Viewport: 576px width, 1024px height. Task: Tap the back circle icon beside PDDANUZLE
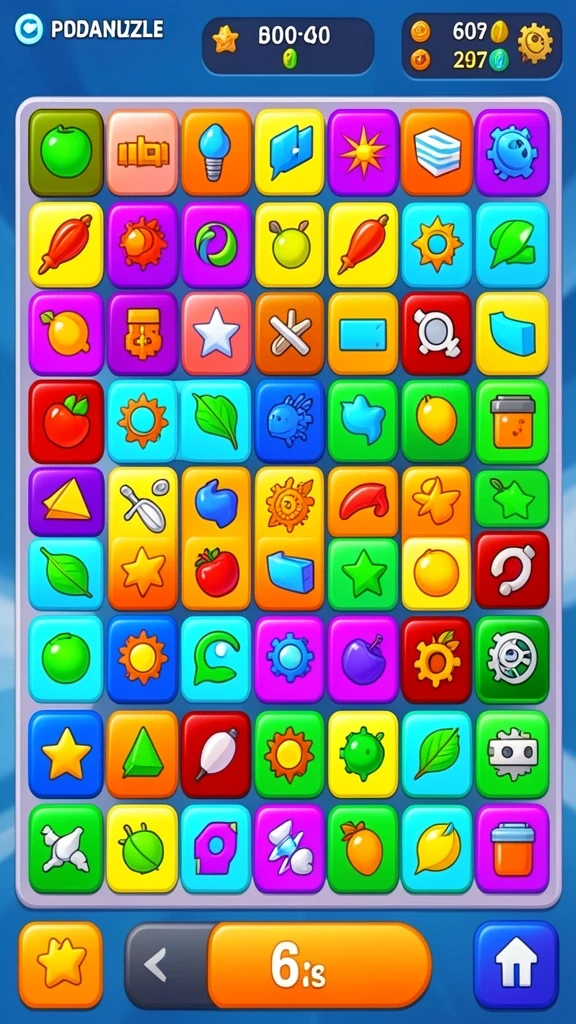[x=29, y=29]
